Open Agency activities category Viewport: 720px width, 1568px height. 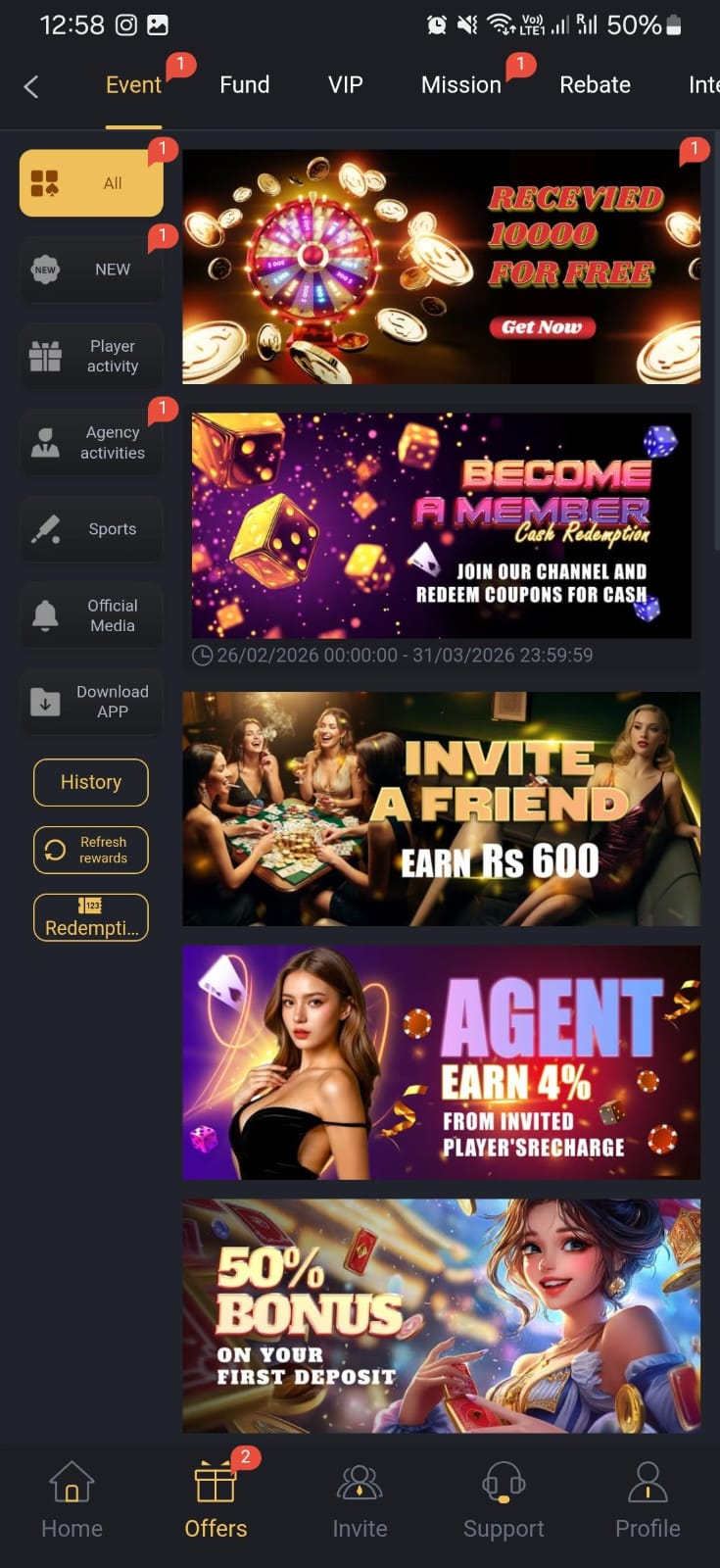click(91, 442)
